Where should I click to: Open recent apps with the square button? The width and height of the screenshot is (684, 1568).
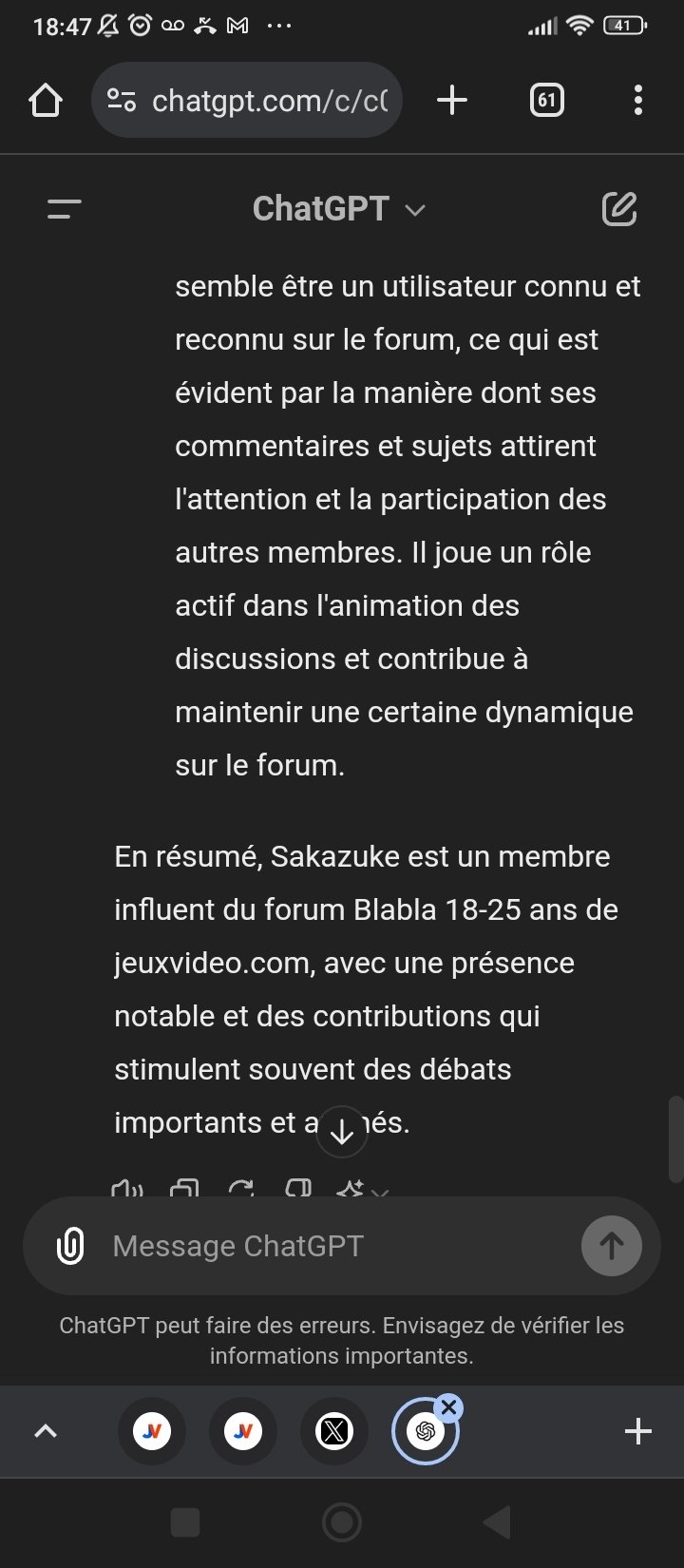[185, 1522]
